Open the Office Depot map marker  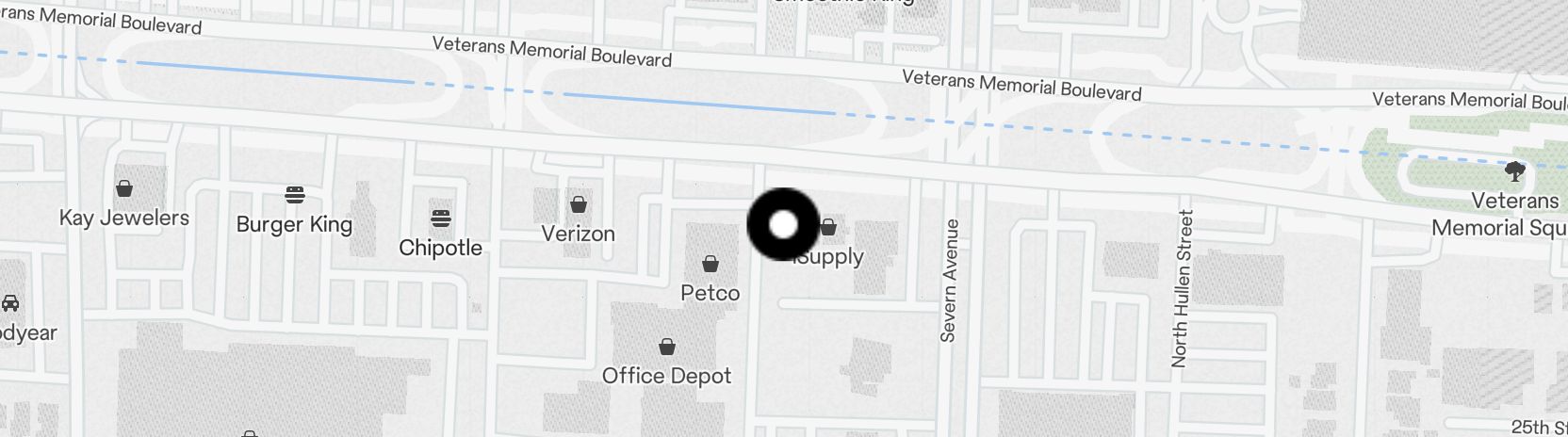(x=667, y=348)
